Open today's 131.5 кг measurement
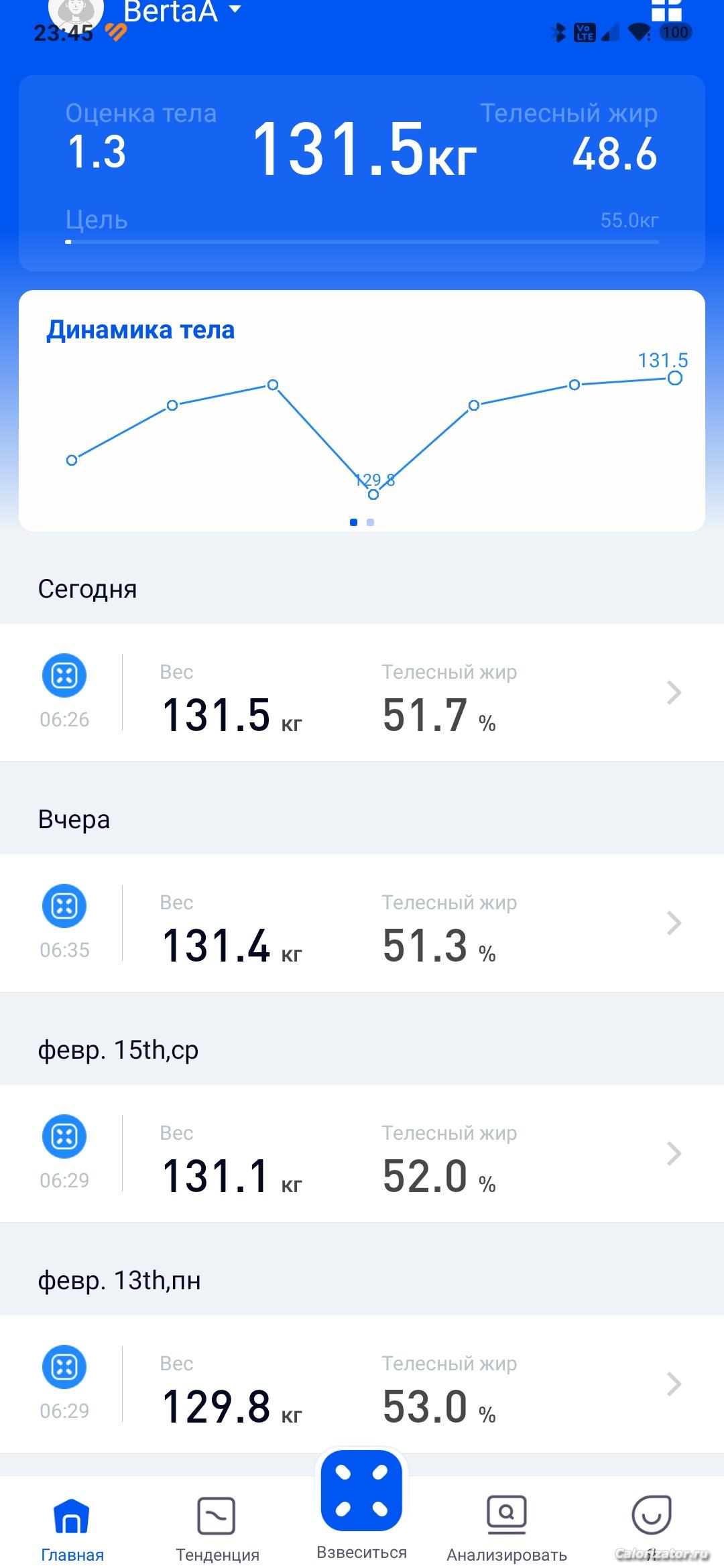 362,693
